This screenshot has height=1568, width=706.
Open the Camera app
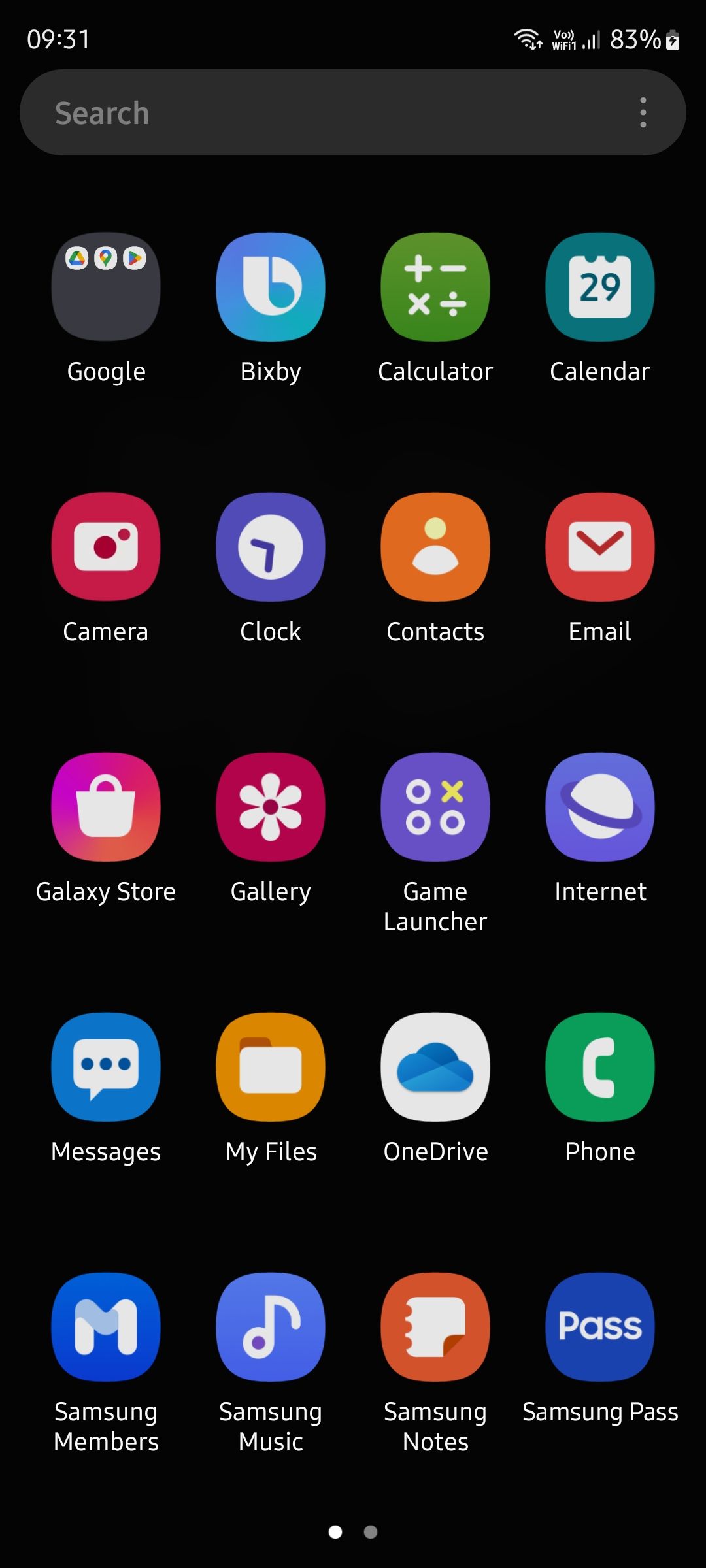pos(106,547)
